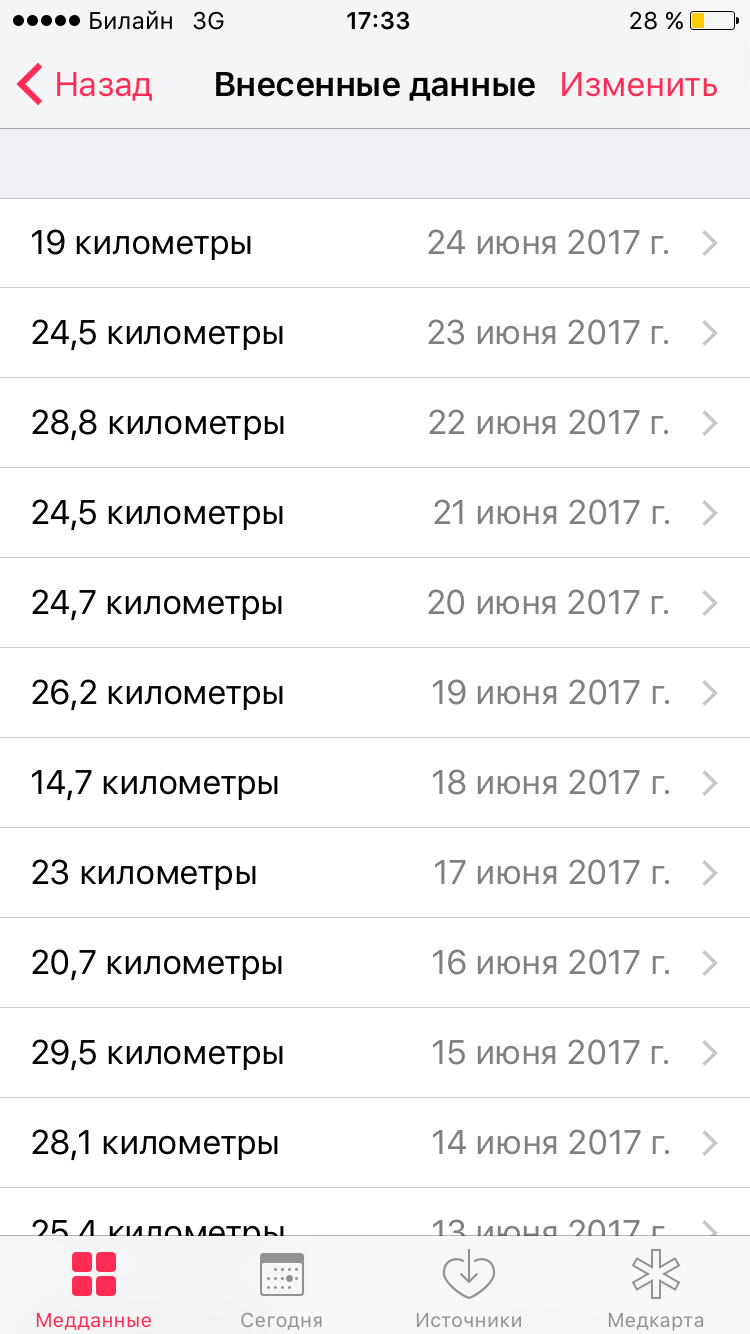Open the 14,7 километры entry
Screen dimensions: 750x1334
click(375, 783)
